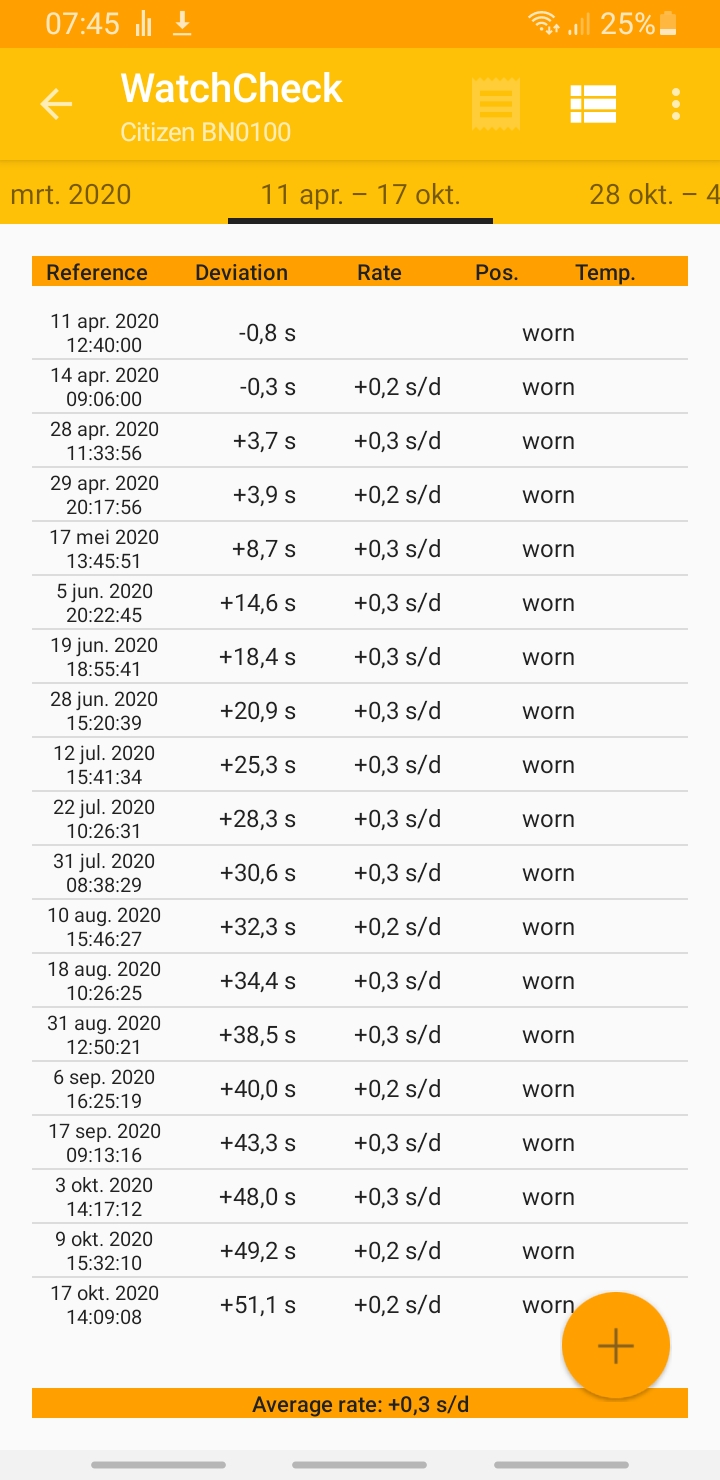
Task: Switch to the mrt. 2020 period tab
Action: [70, 194]
